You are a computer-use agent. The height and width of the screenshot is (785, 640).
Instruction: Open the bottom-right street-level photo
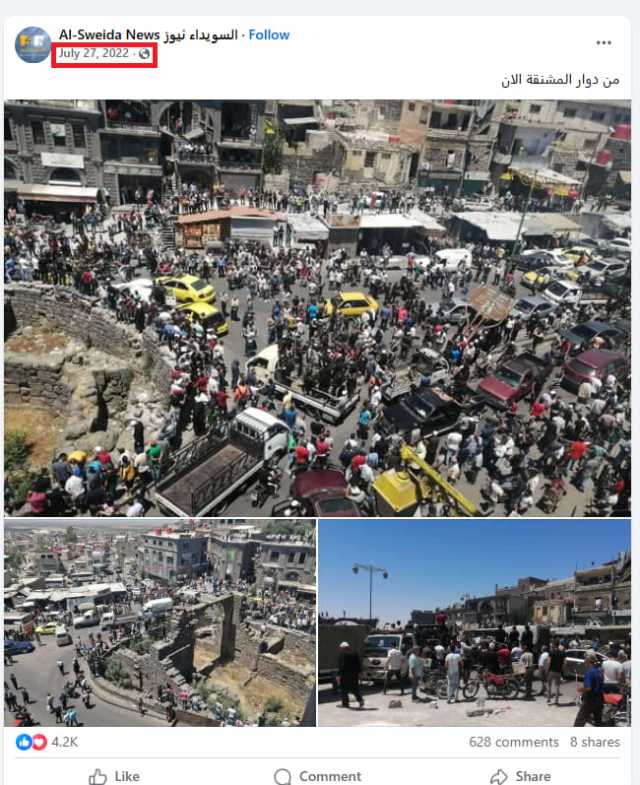coord(474,621)
